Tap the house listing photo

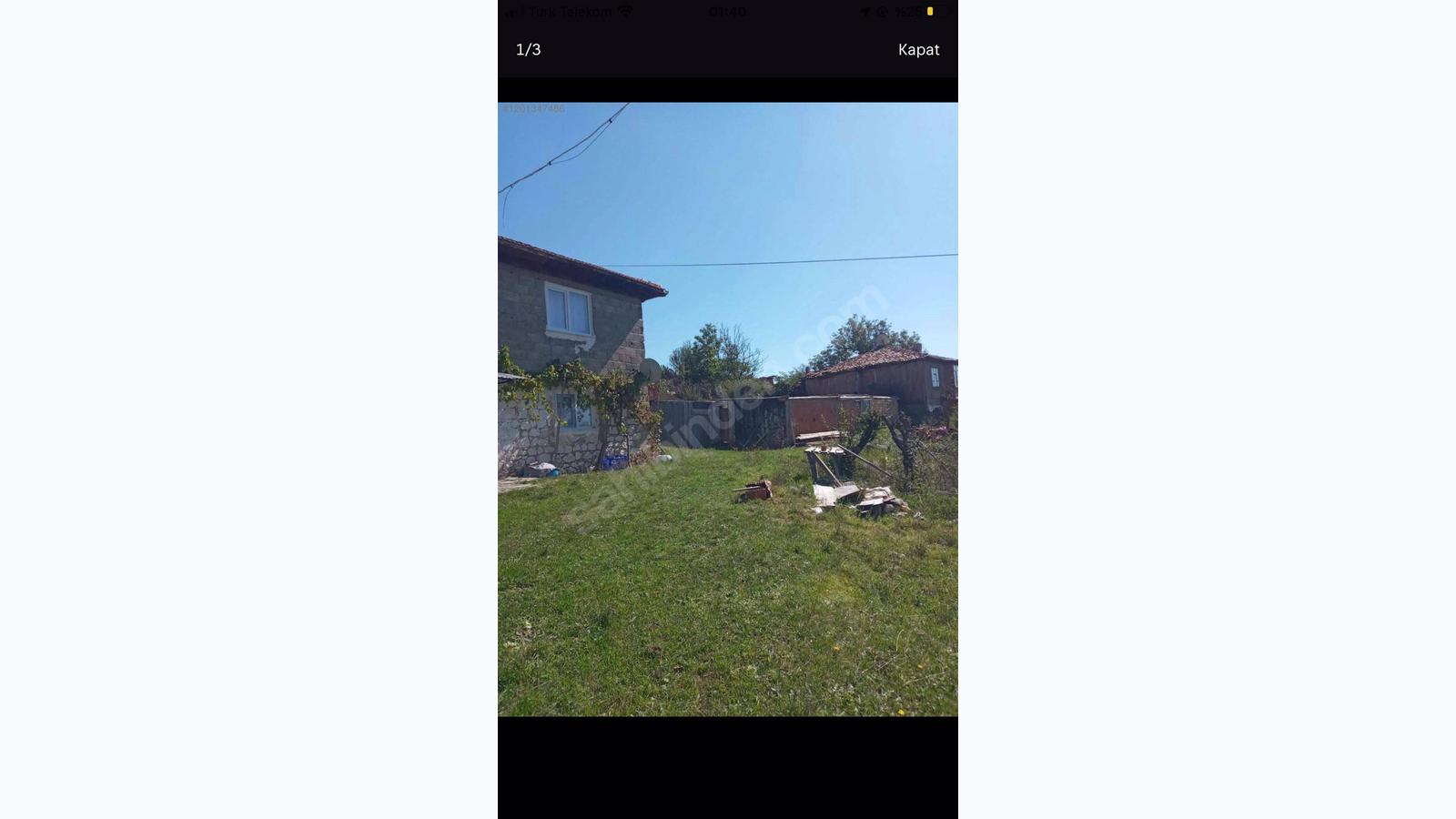pos(727,409)
